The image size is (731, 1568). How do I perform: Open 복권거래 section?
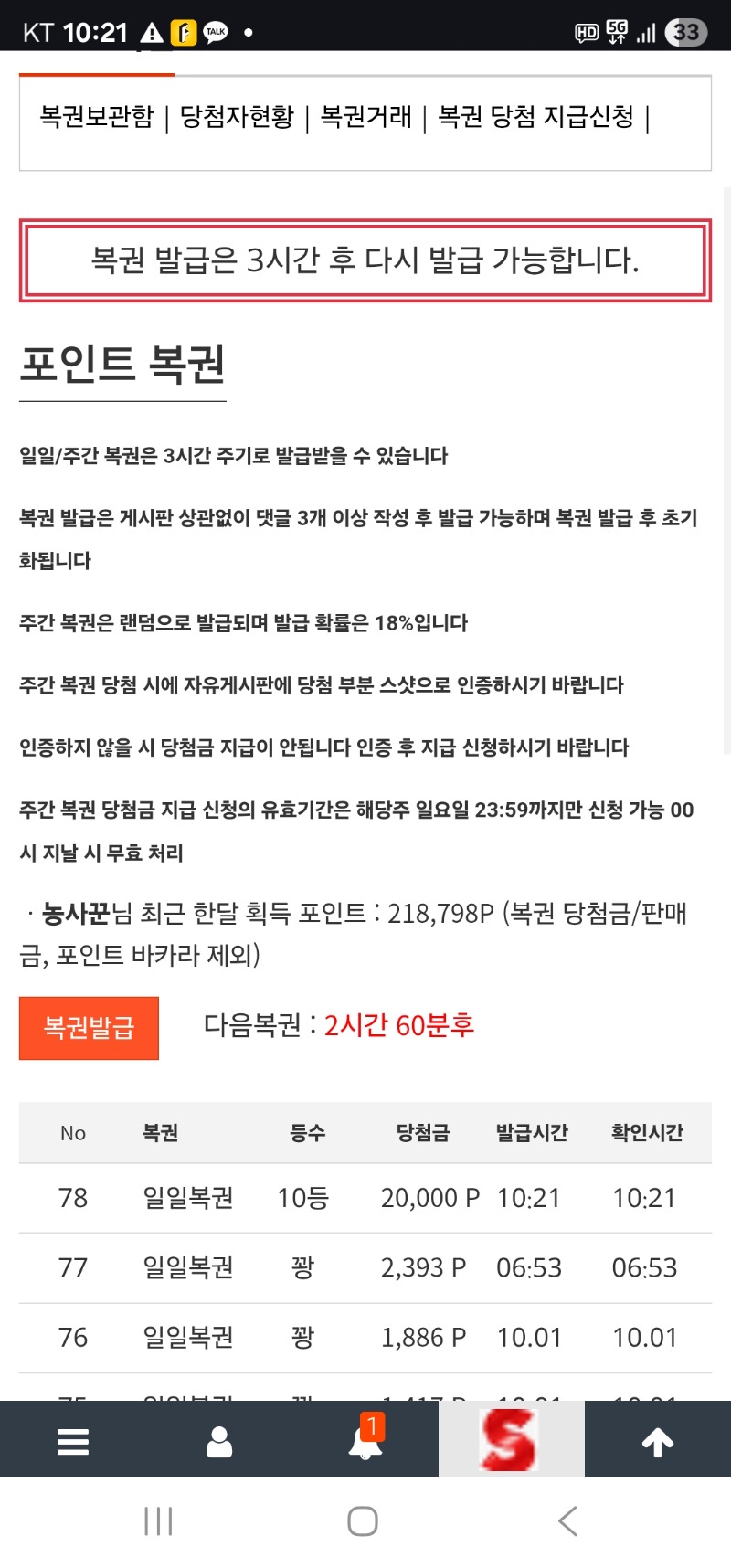coord(365,117)
